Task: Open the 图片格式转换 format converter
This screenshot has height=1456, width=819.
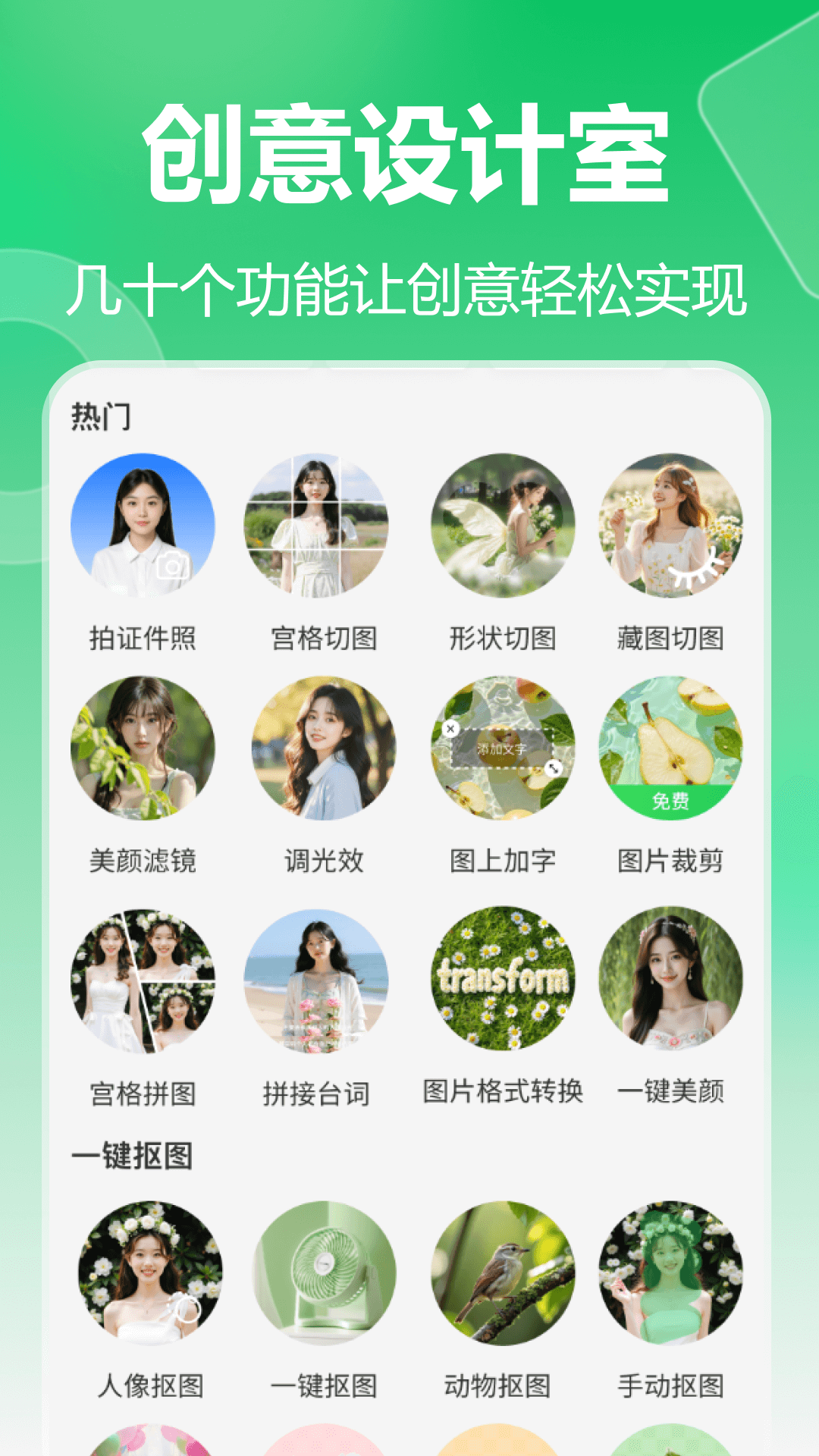Action: coord(501,981)
